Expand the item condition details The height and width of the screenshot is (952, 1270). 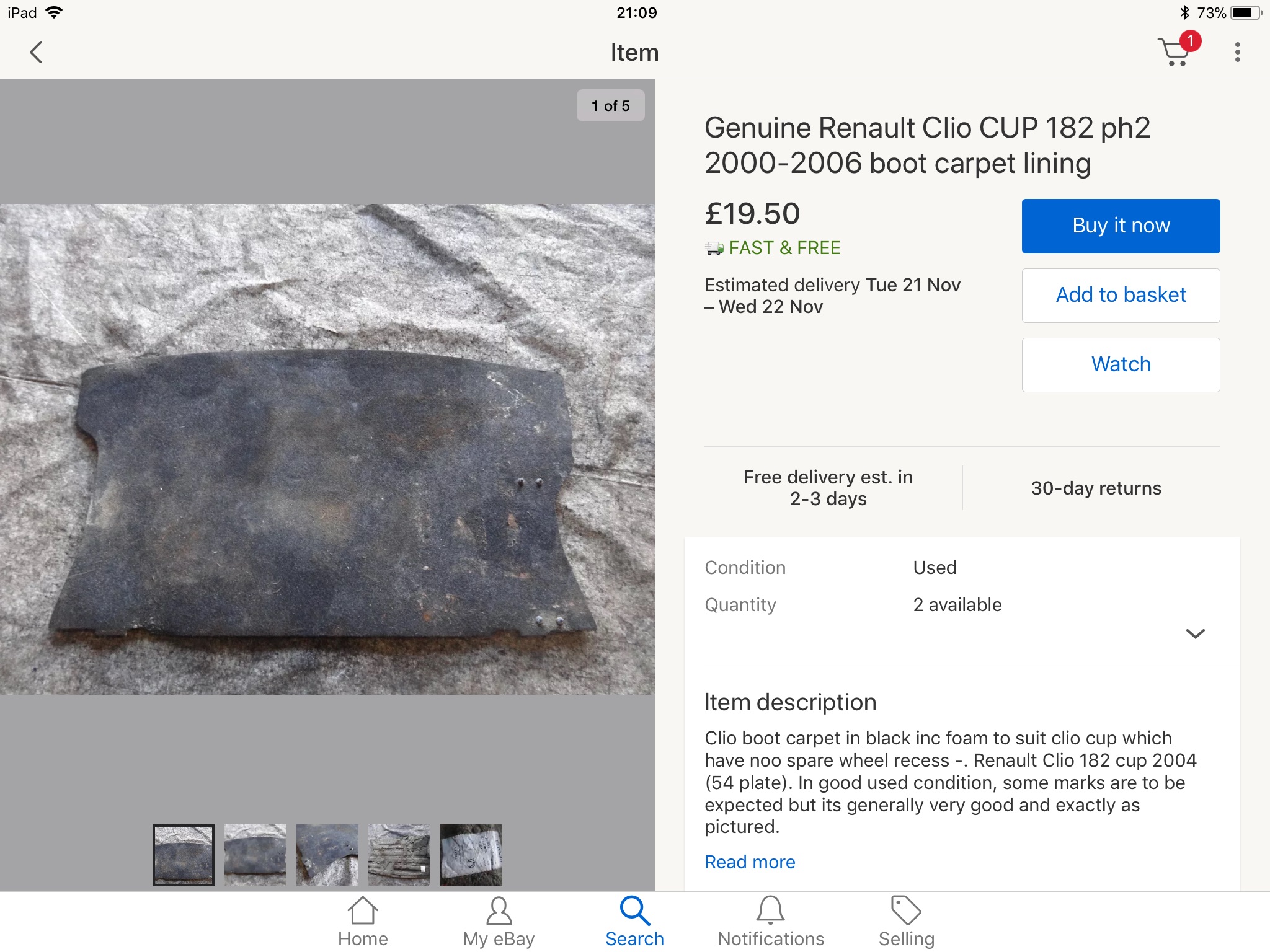tap(1195, 633)
